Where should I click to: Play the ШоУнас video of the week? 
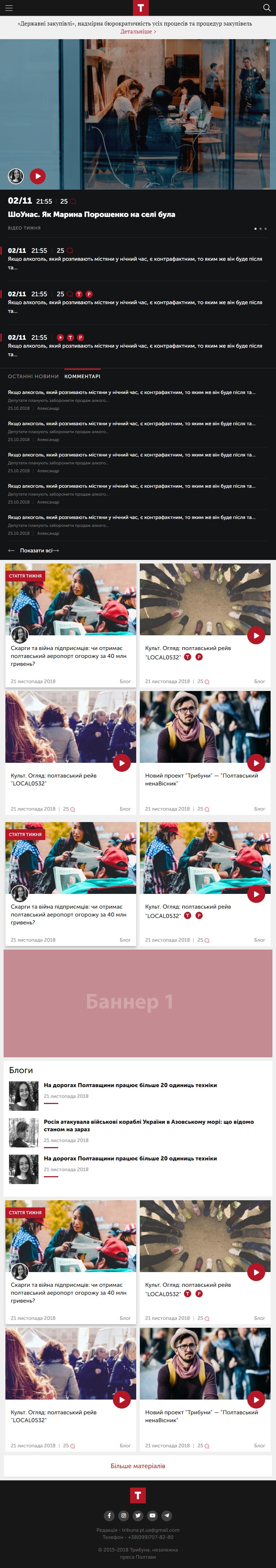38,177
